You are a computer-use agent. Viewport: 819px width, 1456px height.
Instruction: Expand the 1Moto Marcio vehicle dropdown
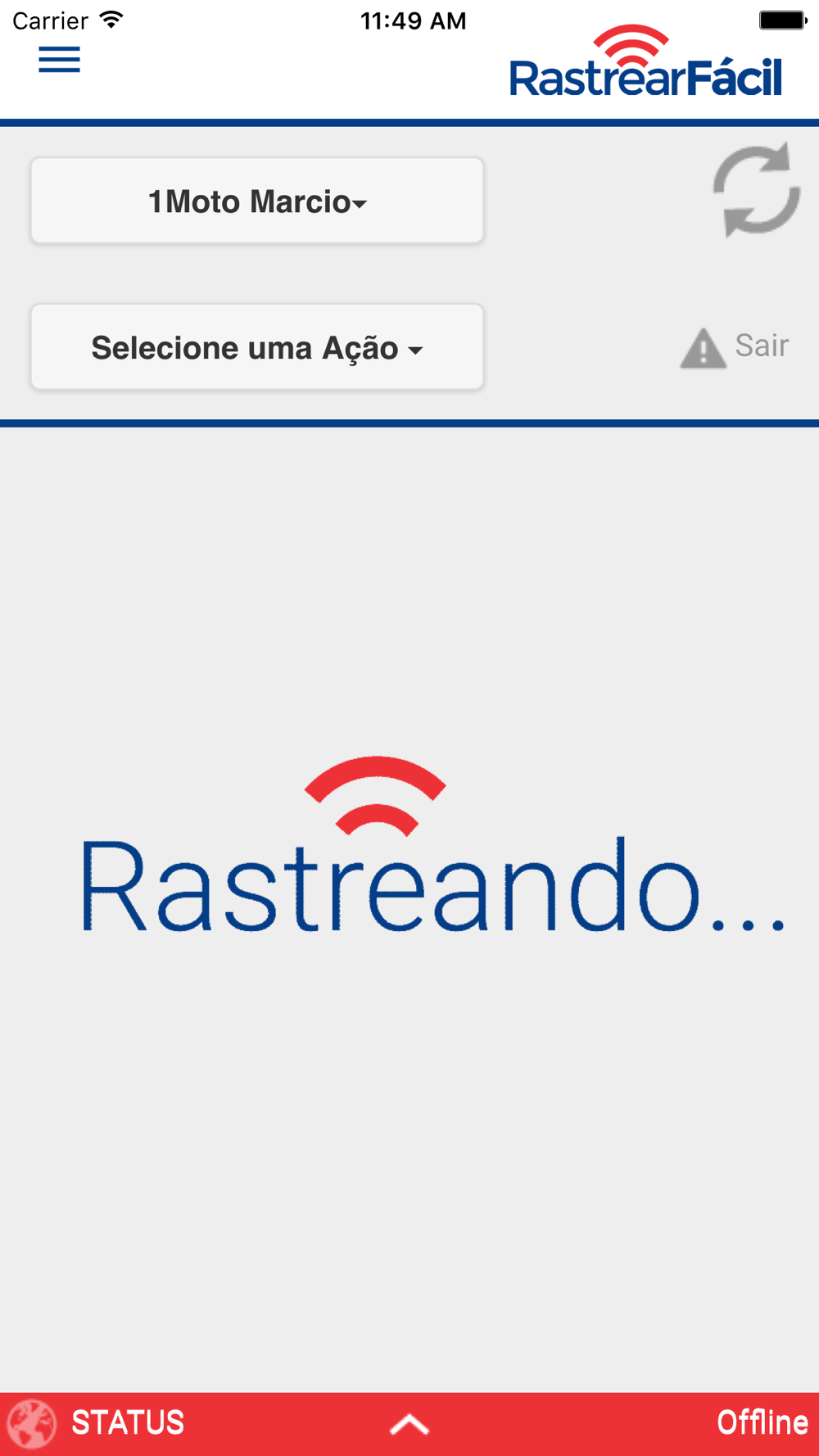click(257, 201)
